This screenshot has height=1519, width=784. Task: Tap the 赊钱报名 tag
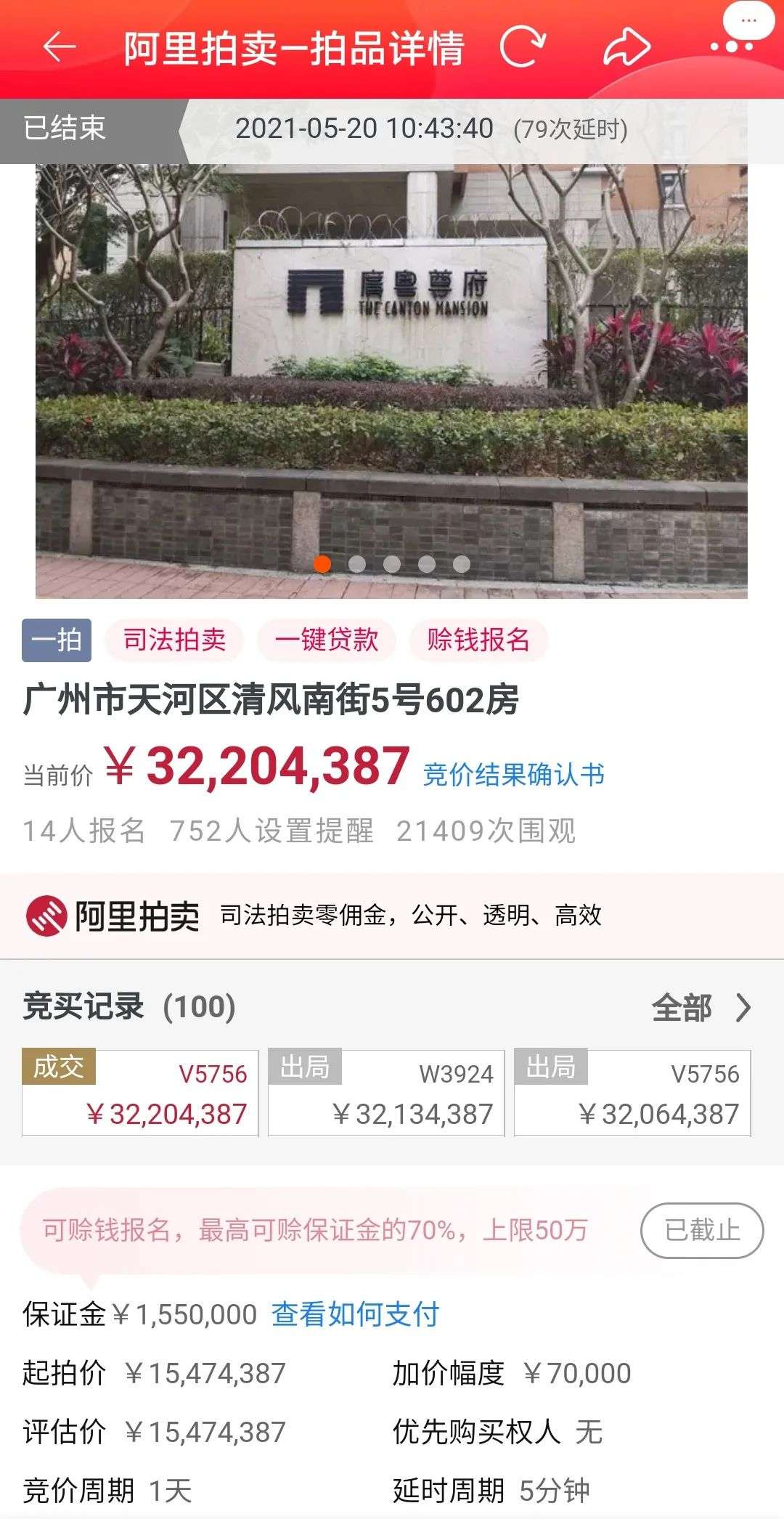(x=478, y=640)
